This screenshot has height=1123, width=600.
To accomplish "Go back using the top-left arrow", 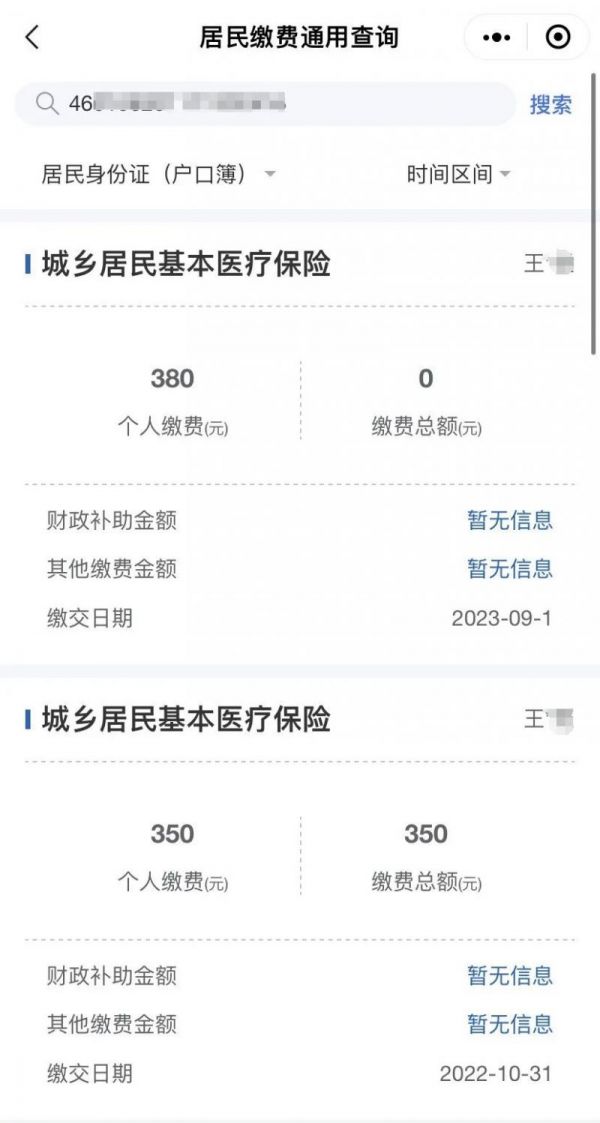I will [x=32, y=38].
